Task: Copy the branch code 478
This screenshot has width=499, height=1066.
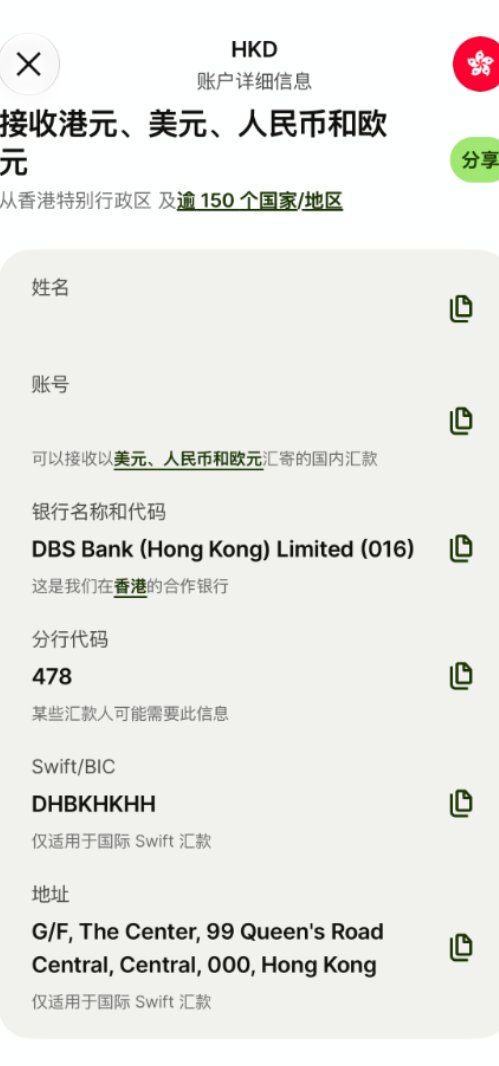Action: click(x=460, y=676)
